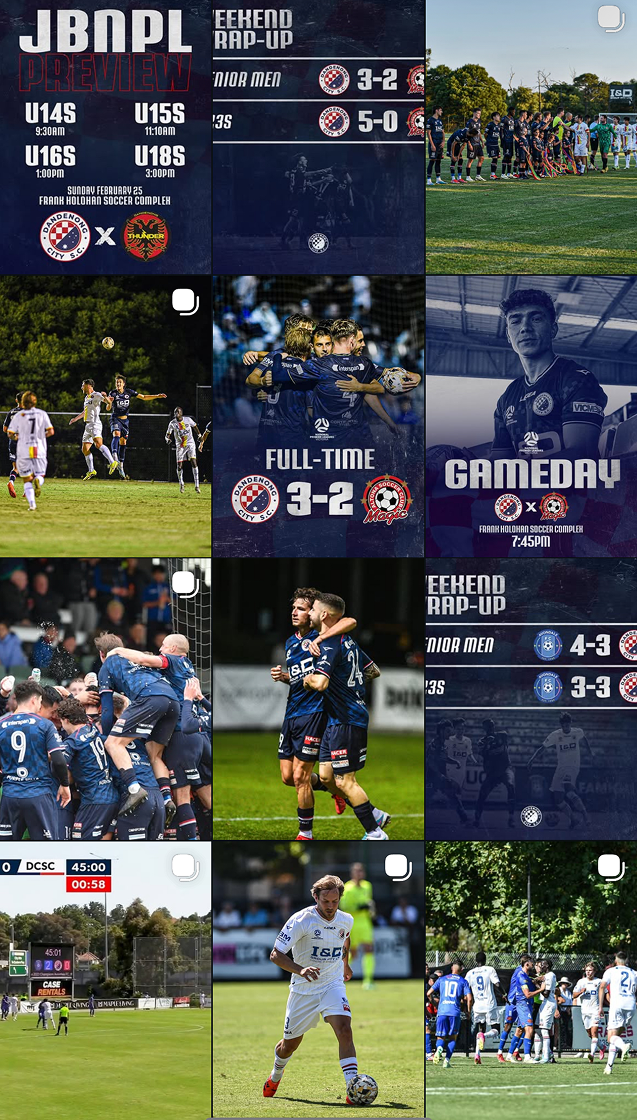Open the DCSC 45:00 scoreboard post

105,980
